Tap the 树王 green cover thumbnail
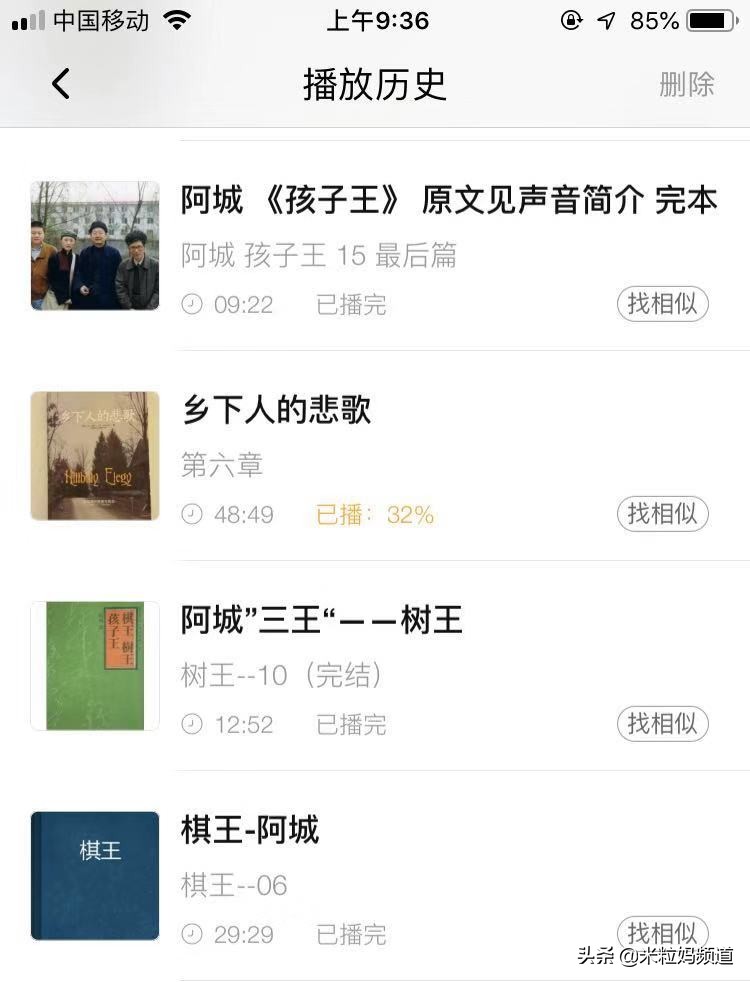 pyautogui.click(x=94, y=665)
